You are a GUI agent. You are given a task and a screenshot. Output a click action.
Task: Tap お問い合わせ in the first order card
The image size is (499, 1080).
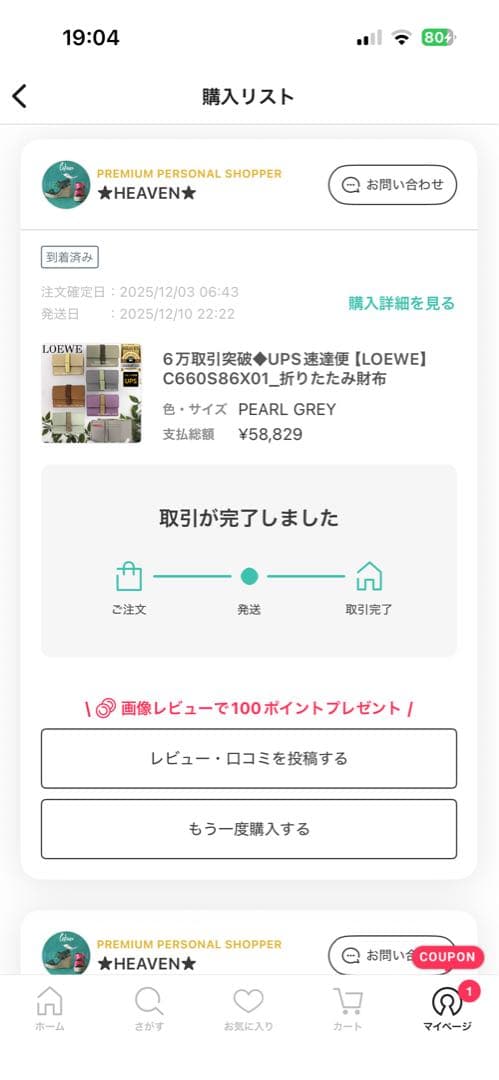(392, 185)
